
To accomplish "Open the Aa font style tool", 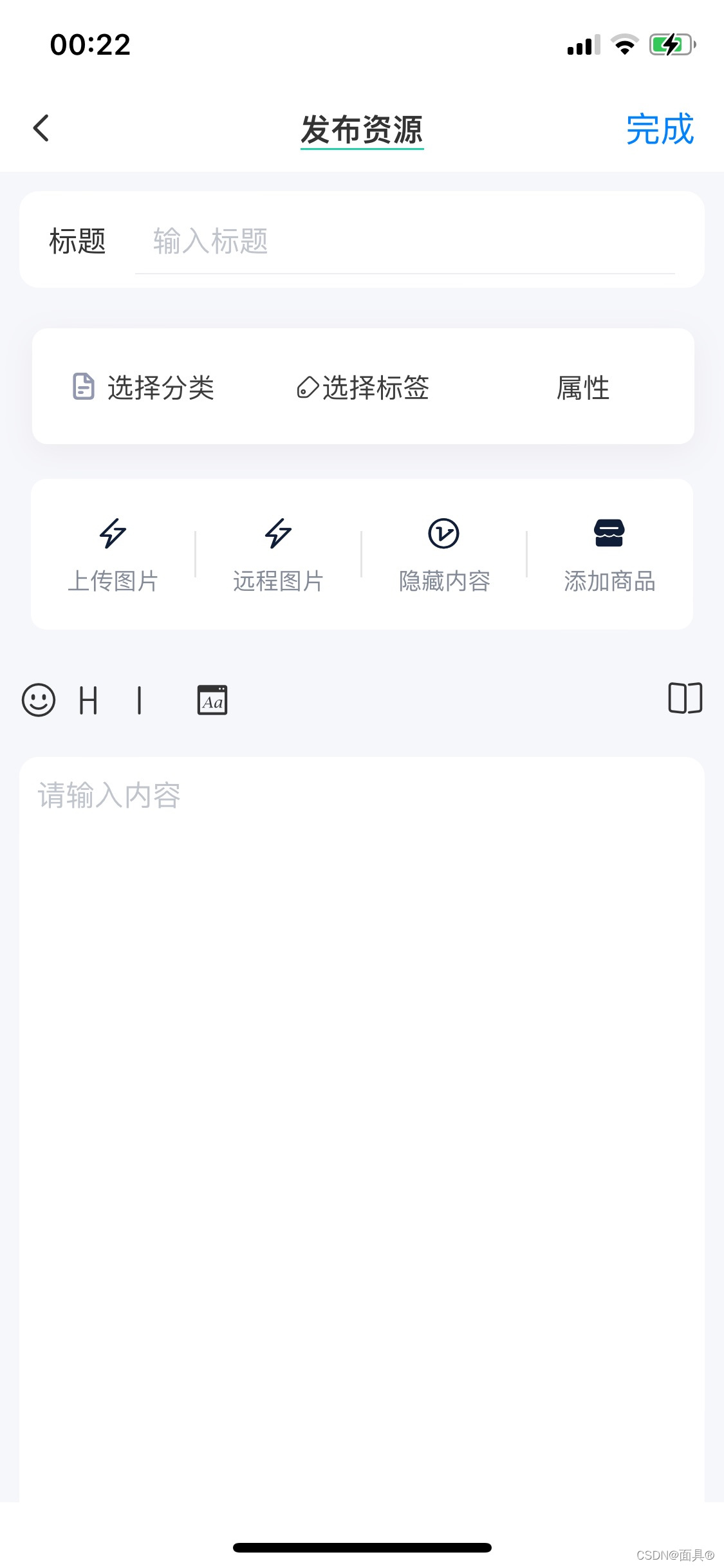I will click(x=212, y=700).
